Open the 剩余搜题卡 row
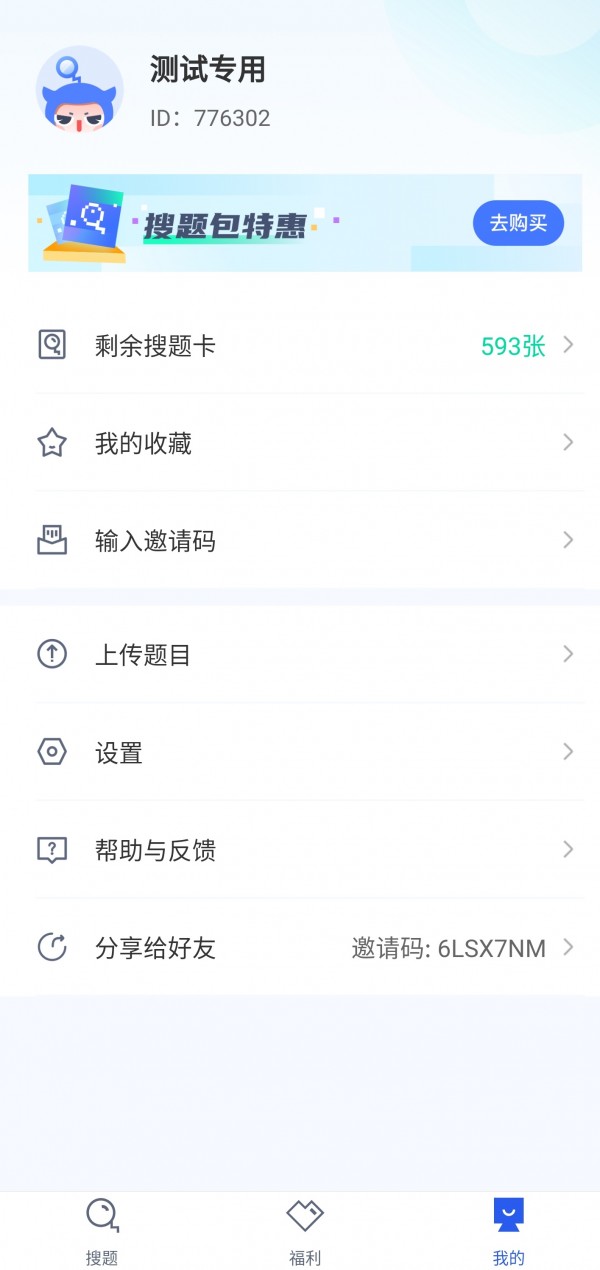This screenshot has width=600, height=1270. point(300,346)
